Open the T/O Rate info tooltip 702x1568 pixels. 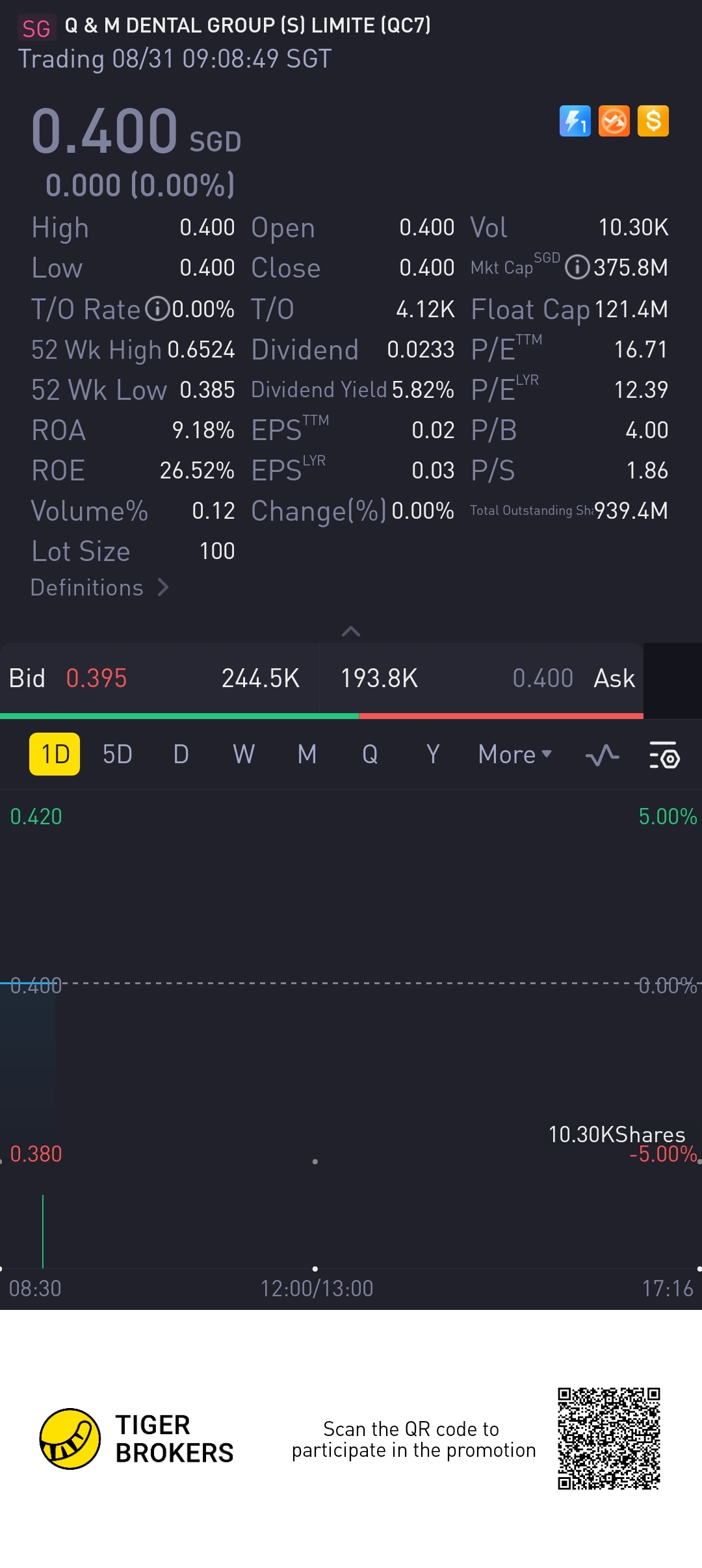point(157,309)
